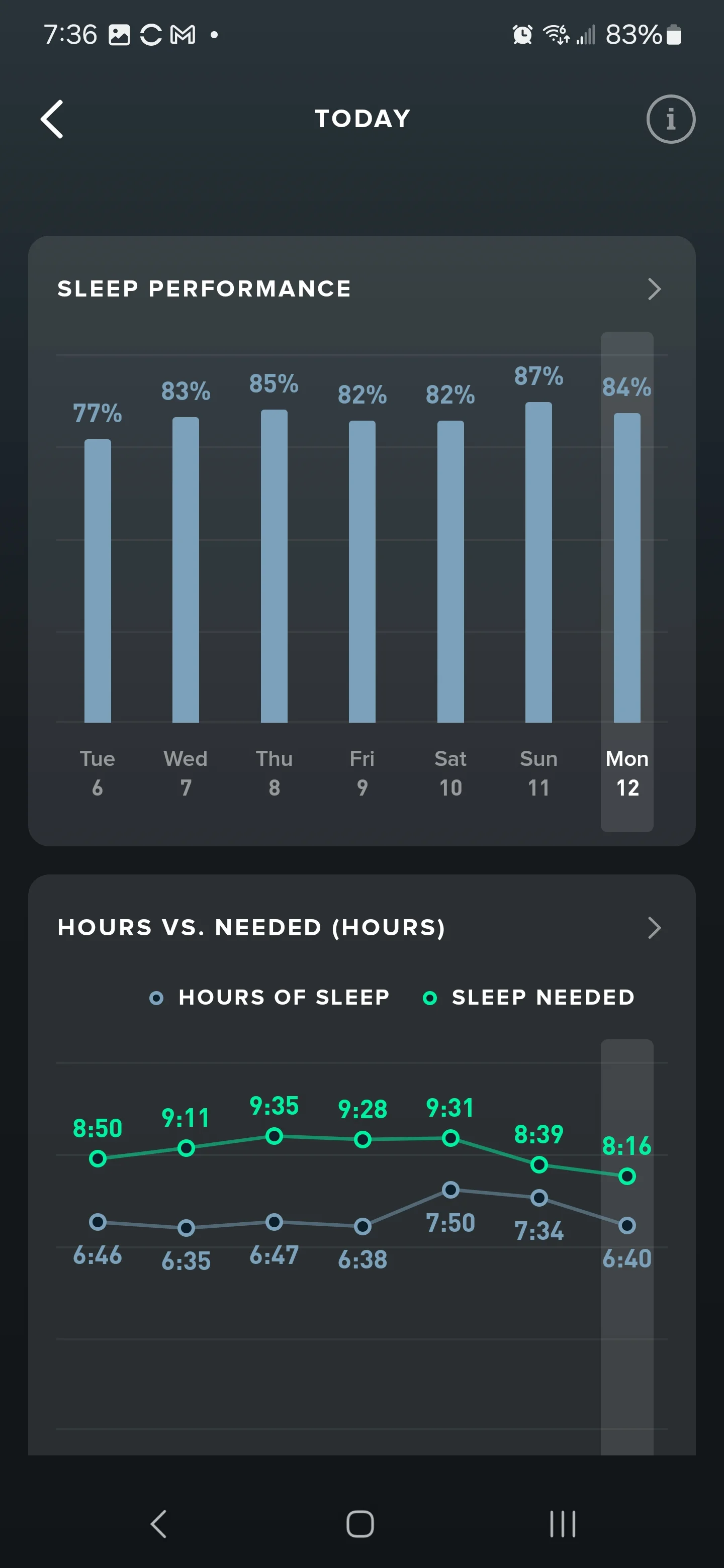Select the Tue 6 sleep performance bar
724x1568 pixels.
tap(98, 580)
